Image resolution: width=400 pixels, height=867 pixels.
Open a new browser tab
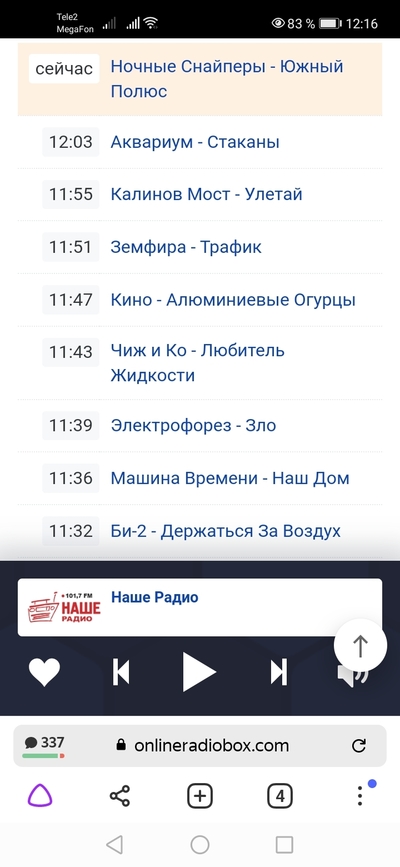point(200,797)
